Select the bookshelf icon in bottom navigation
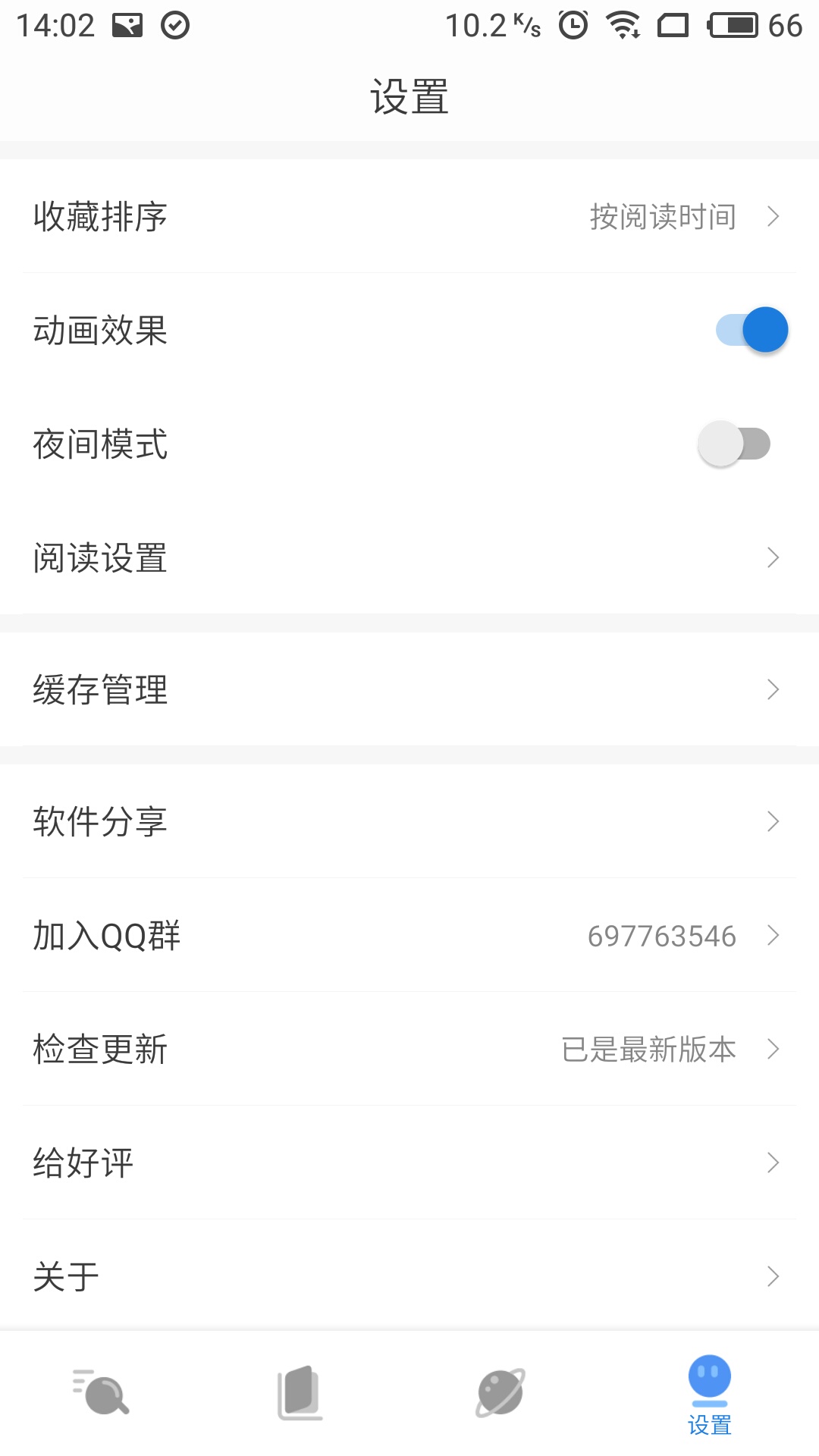The height and width of the screenshot is (1456, 819). click(x=300, y=1395)
